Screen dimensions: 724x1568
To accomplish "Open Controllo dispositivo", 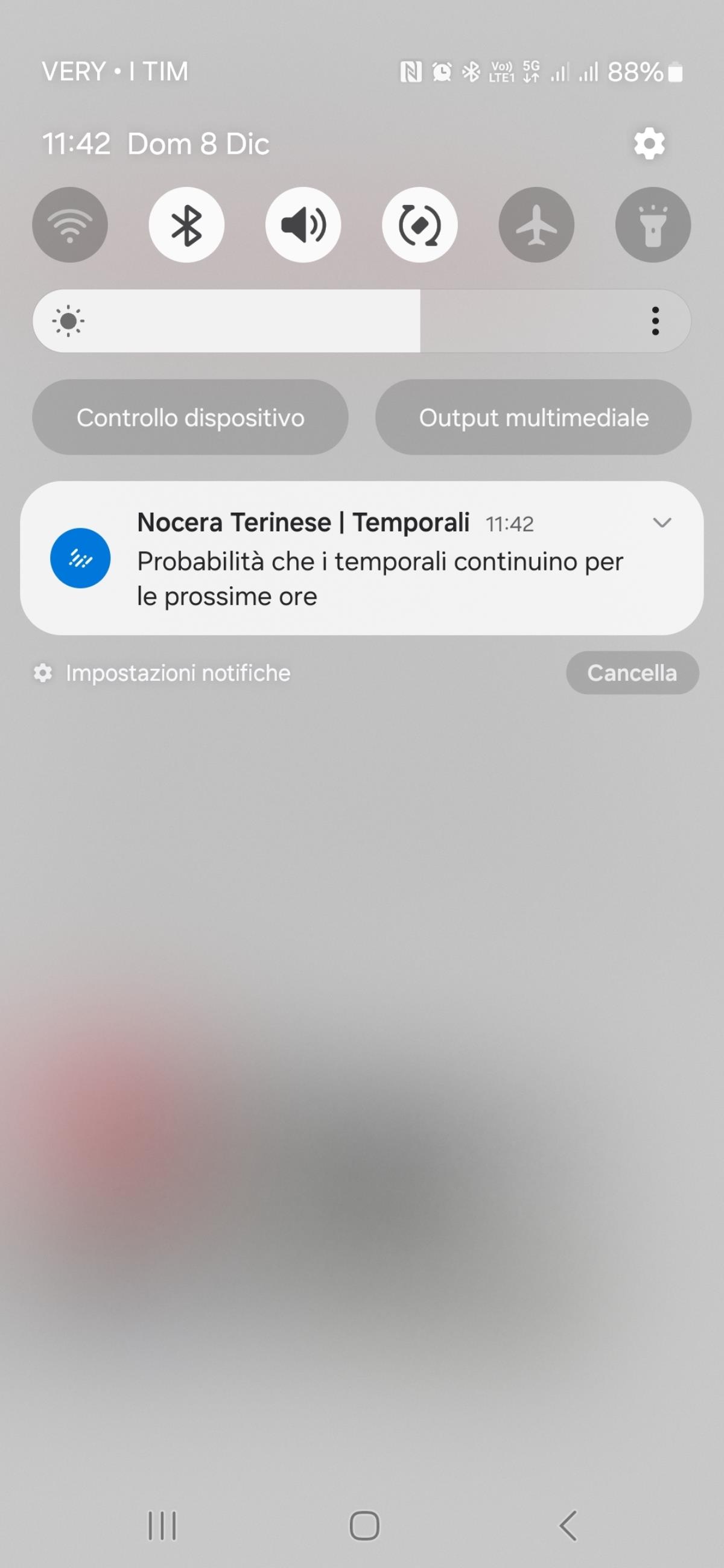I will pyautogui.click(x=190, y=417).
